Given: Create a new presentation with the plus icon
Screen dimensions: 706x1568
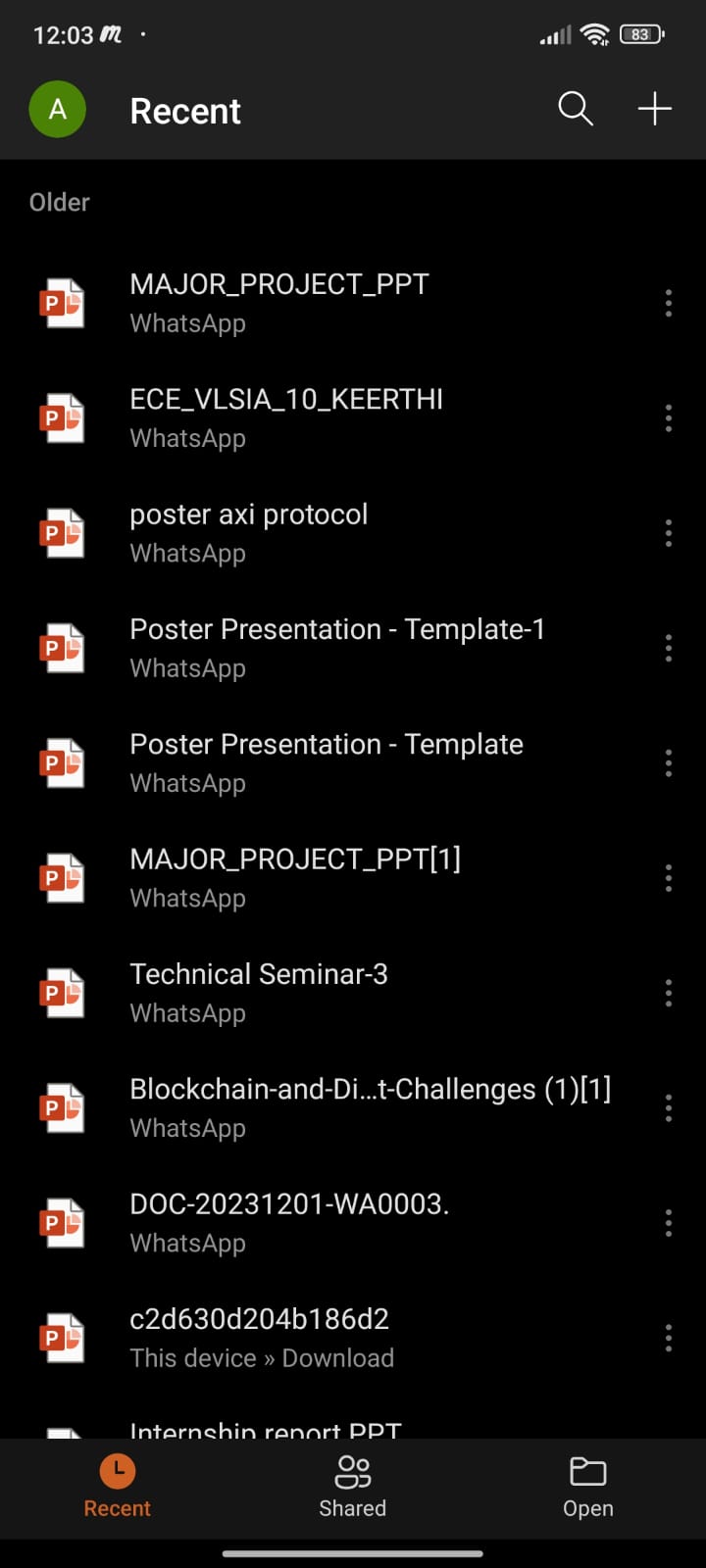Looking at the screenshot, I should click(654, 109).
